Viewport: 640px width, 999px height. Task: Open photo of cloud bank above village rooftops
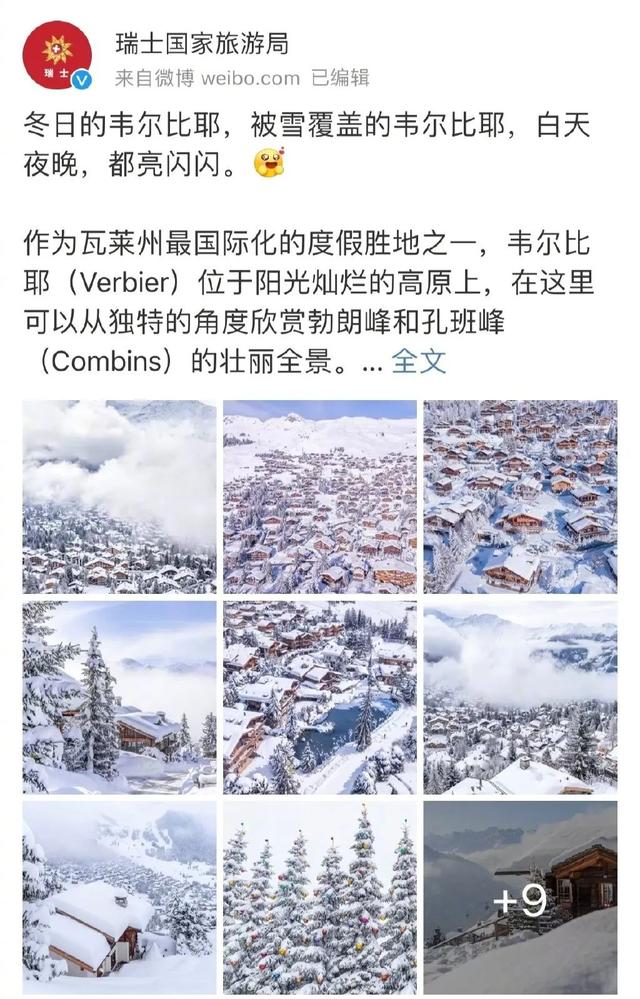[x=520, y=697]
